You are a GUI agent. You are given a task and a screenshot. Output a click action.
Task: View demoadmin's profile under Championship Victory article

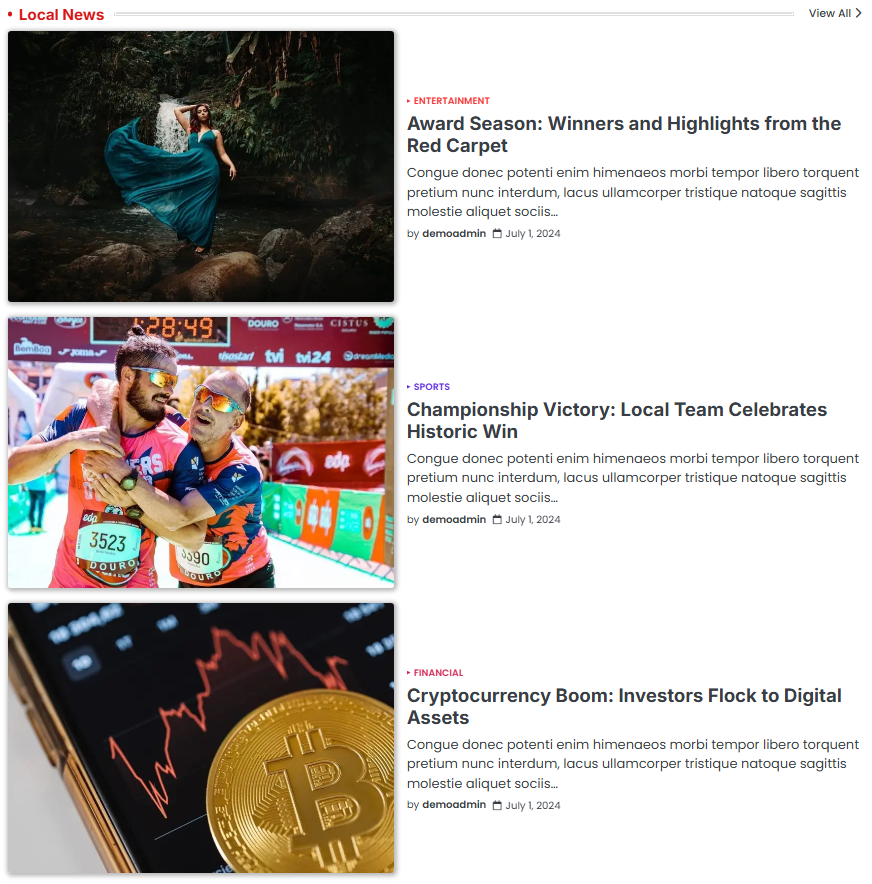click(454, 520)
